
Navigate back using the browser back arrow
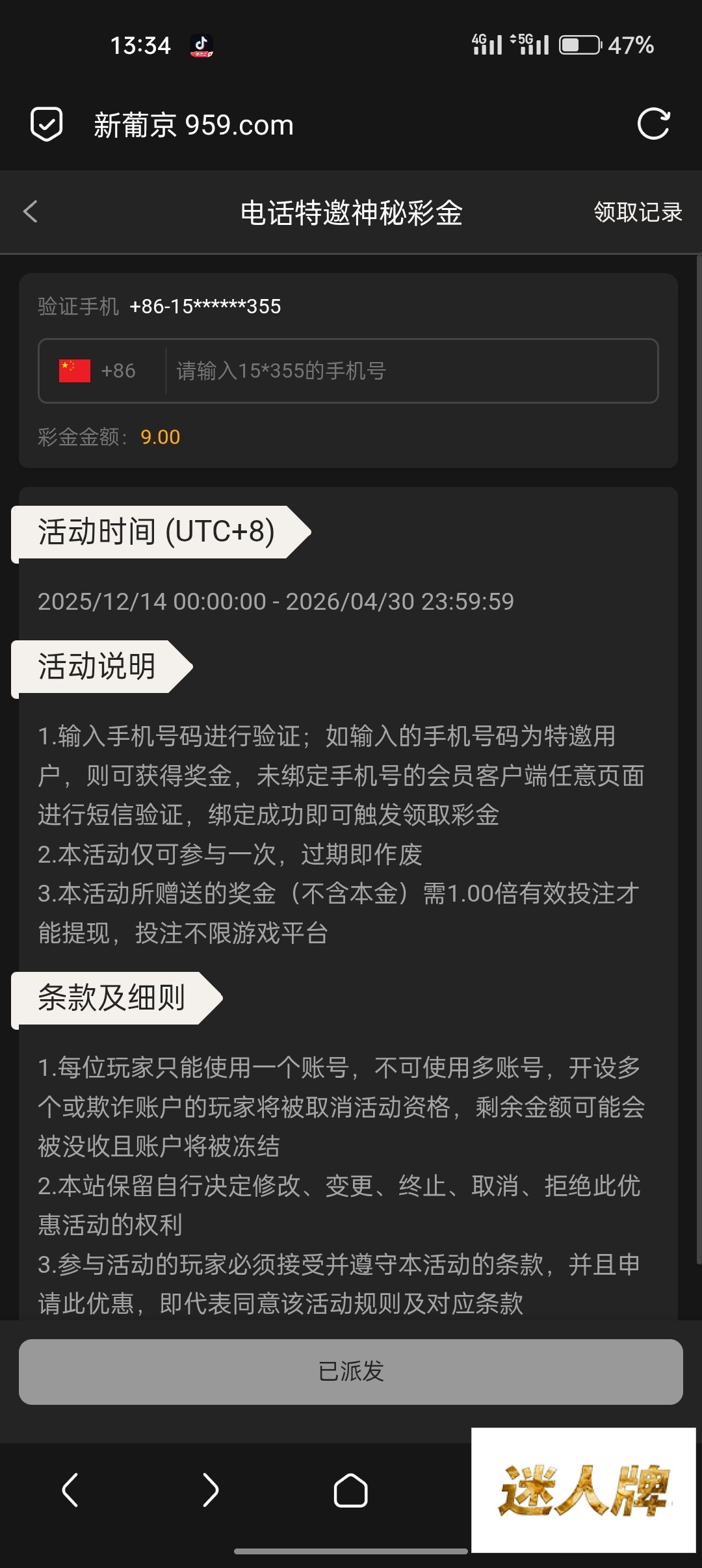point(70,1490)
